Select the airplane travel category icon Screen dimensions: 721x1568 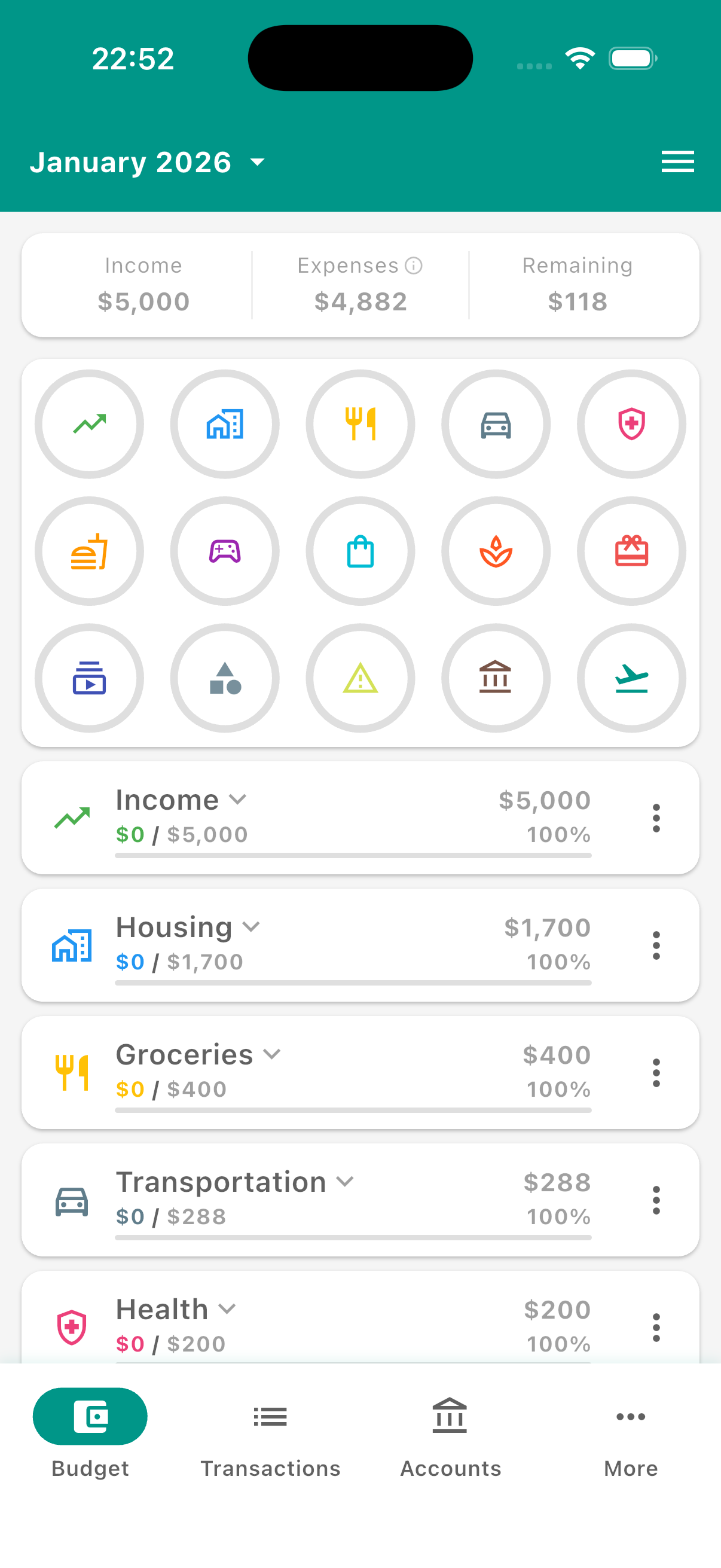click(631, 678)
